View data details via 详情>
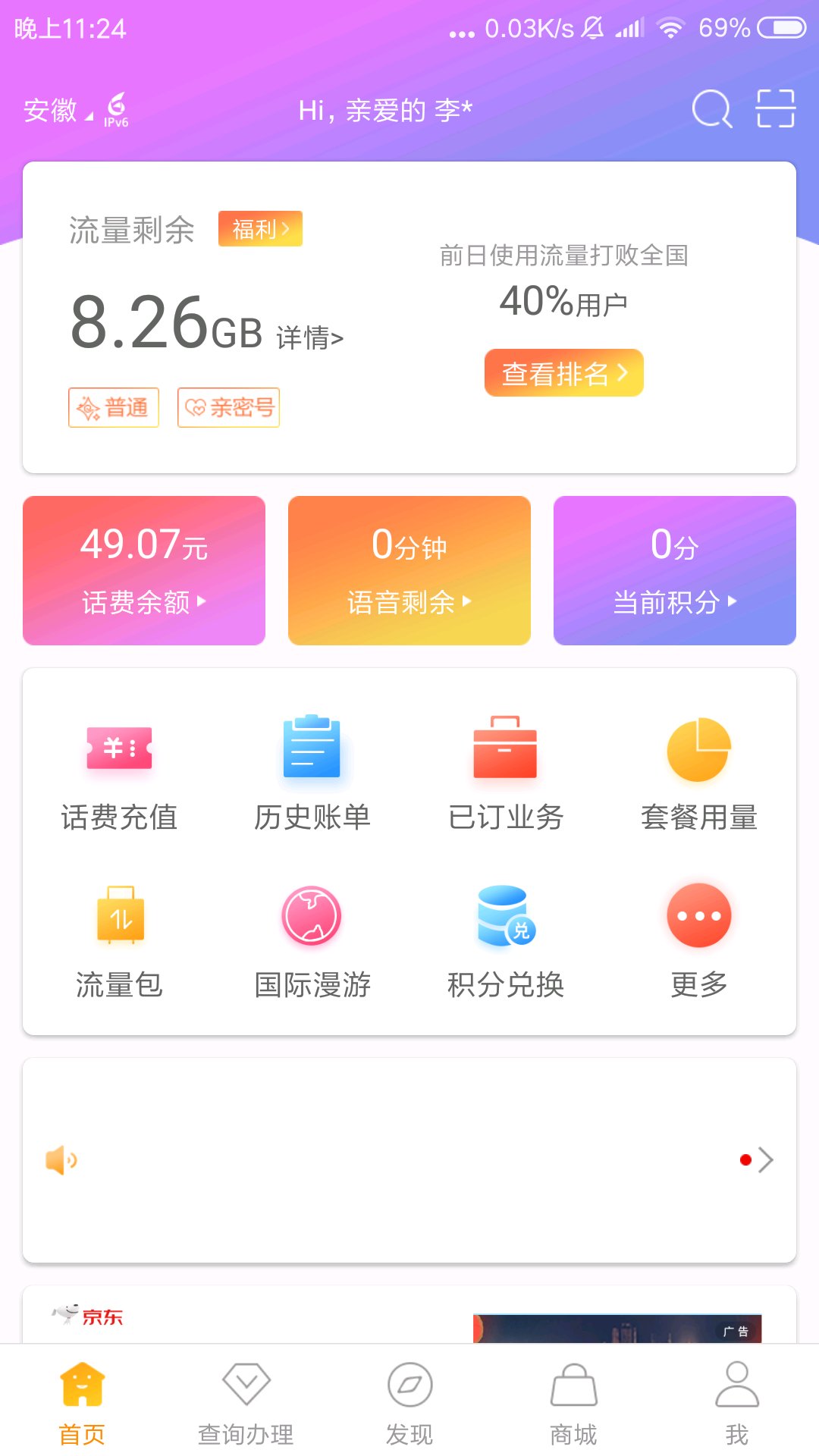The image size is (819, 1456). click(x=309, y=338)
